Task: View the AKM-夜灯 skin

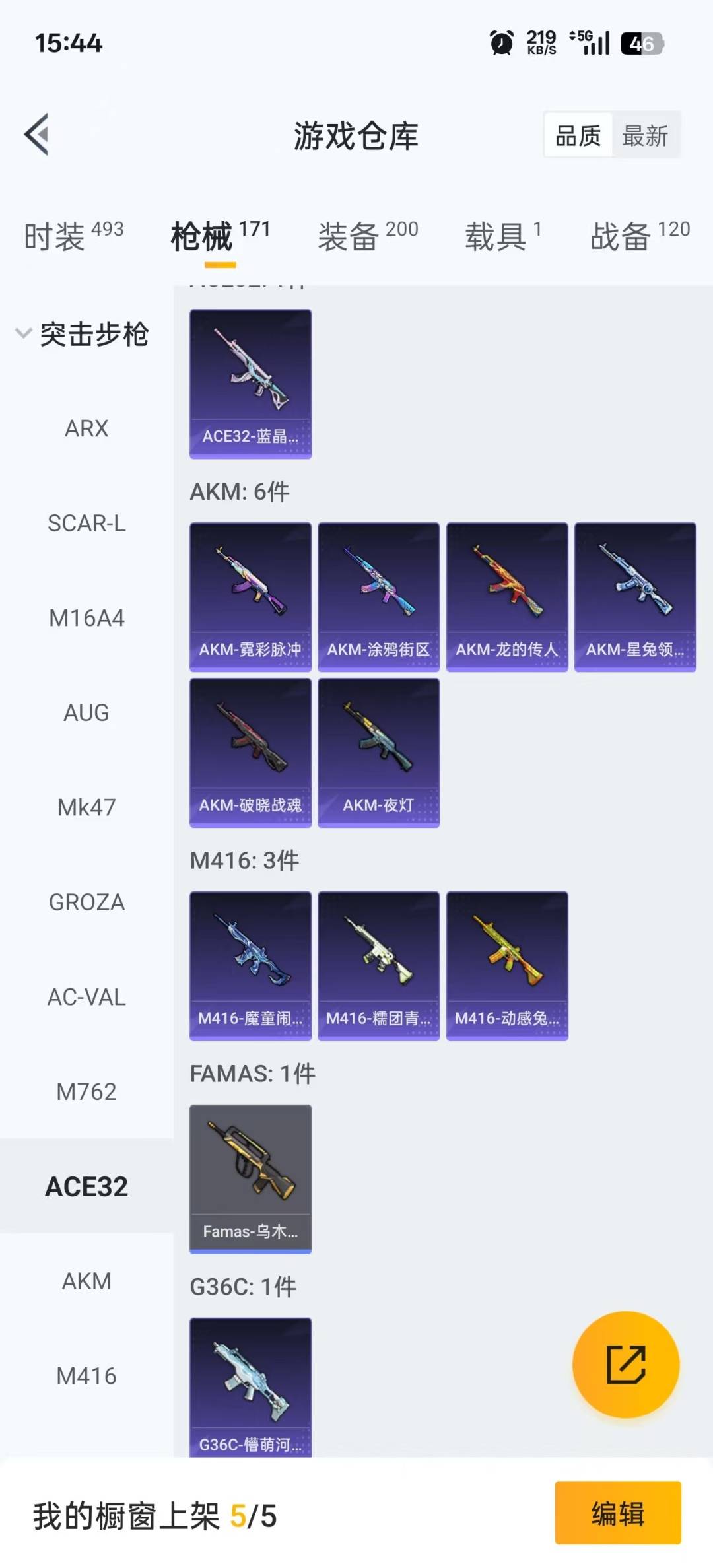Action: pos(378,752)
